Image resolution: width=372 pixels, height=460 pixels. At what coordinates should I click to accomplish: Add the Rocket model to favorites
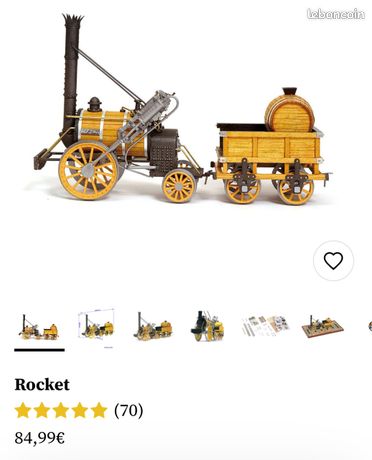coord(333,261)
